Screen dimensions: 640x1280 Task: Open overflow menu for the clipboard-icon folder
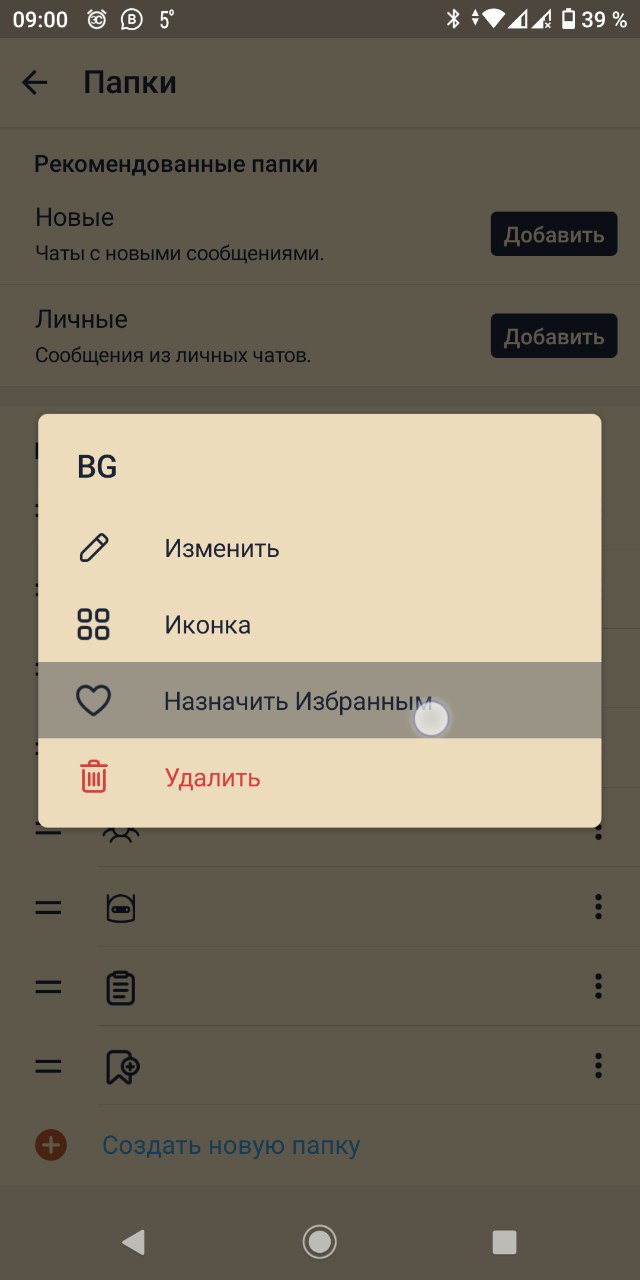[598, 986]
